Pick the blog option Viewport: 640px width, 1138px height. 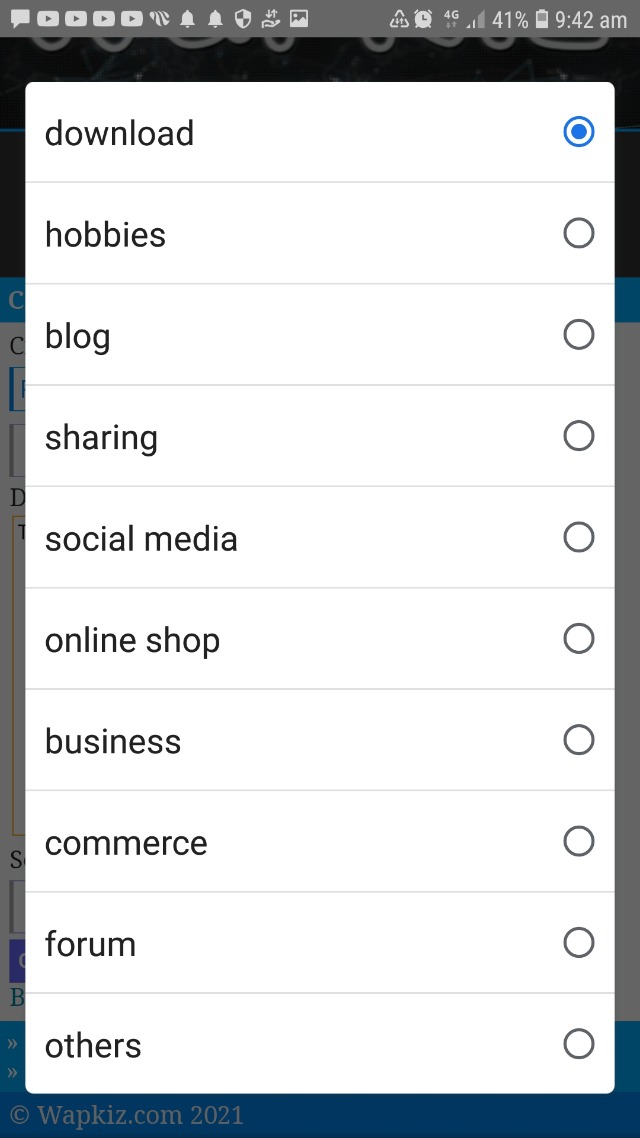(x=320, y=336)
